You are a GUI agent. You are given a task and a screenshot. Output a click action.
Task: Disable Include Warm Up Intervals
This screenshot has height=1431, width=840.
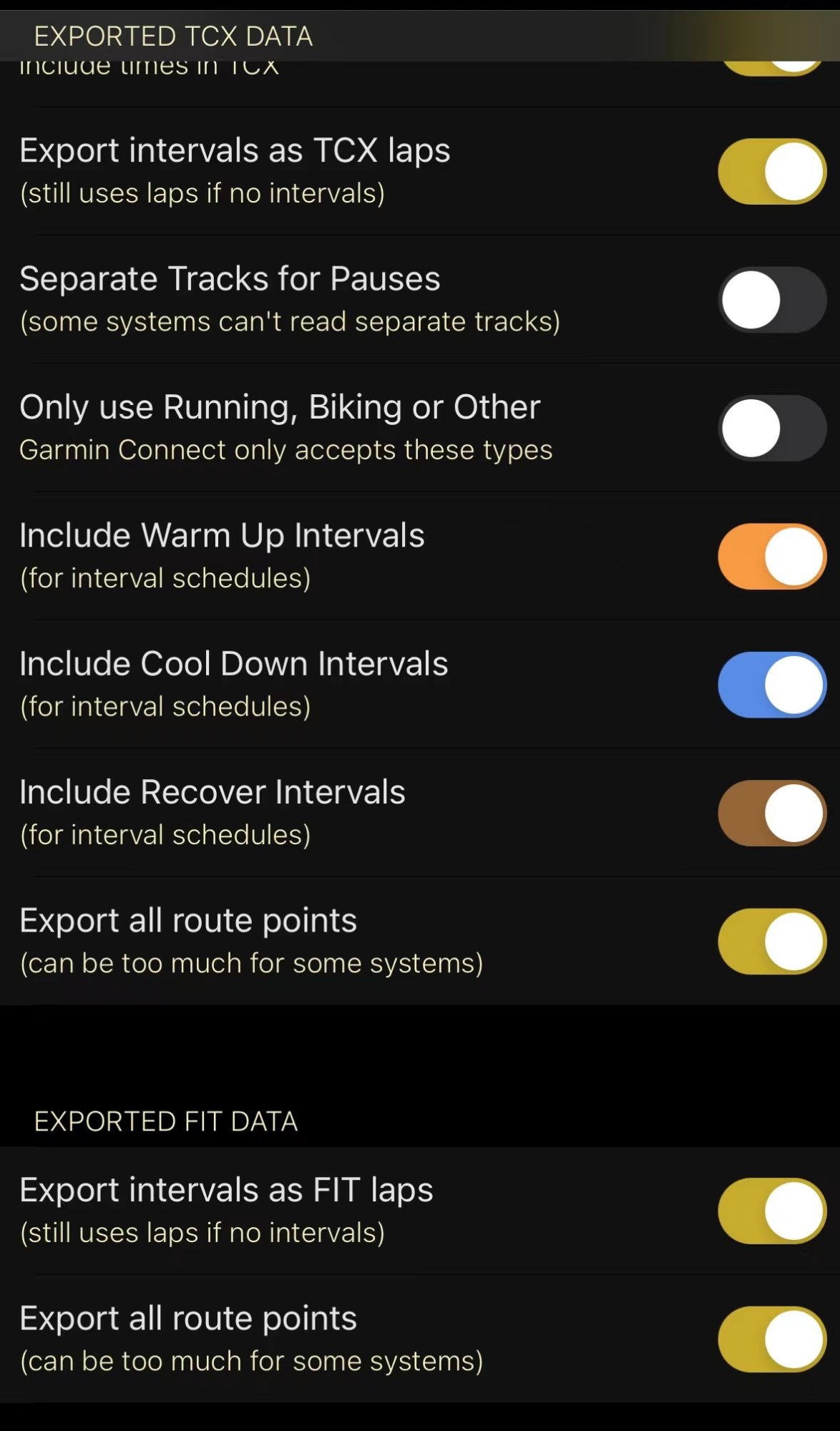[772, 557]
